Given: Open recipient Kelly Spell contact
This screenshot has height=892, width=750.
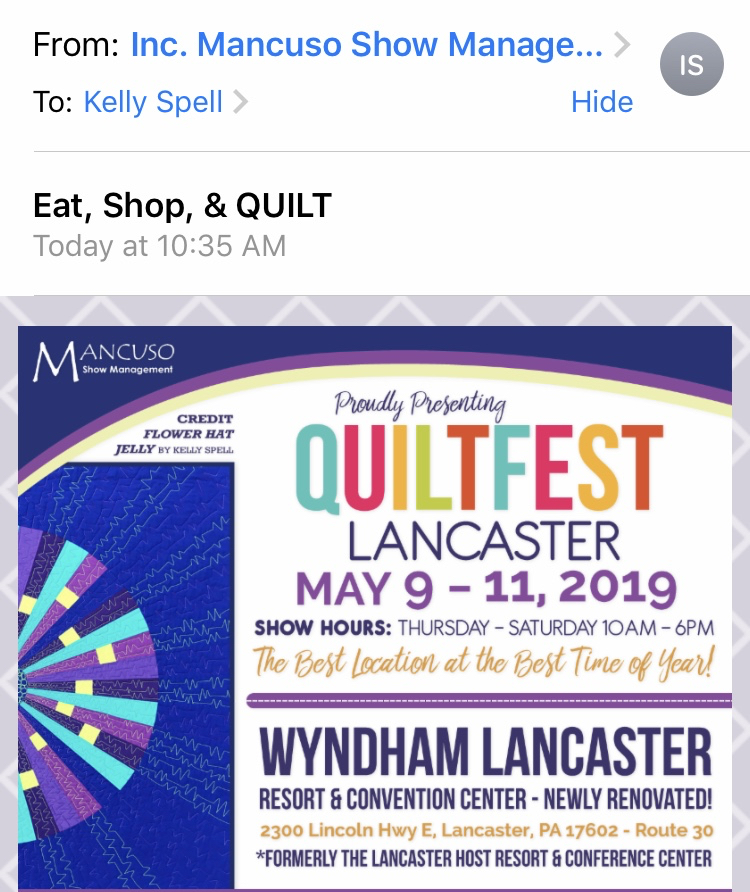Looking at the screenshot, I should point(153,102).
